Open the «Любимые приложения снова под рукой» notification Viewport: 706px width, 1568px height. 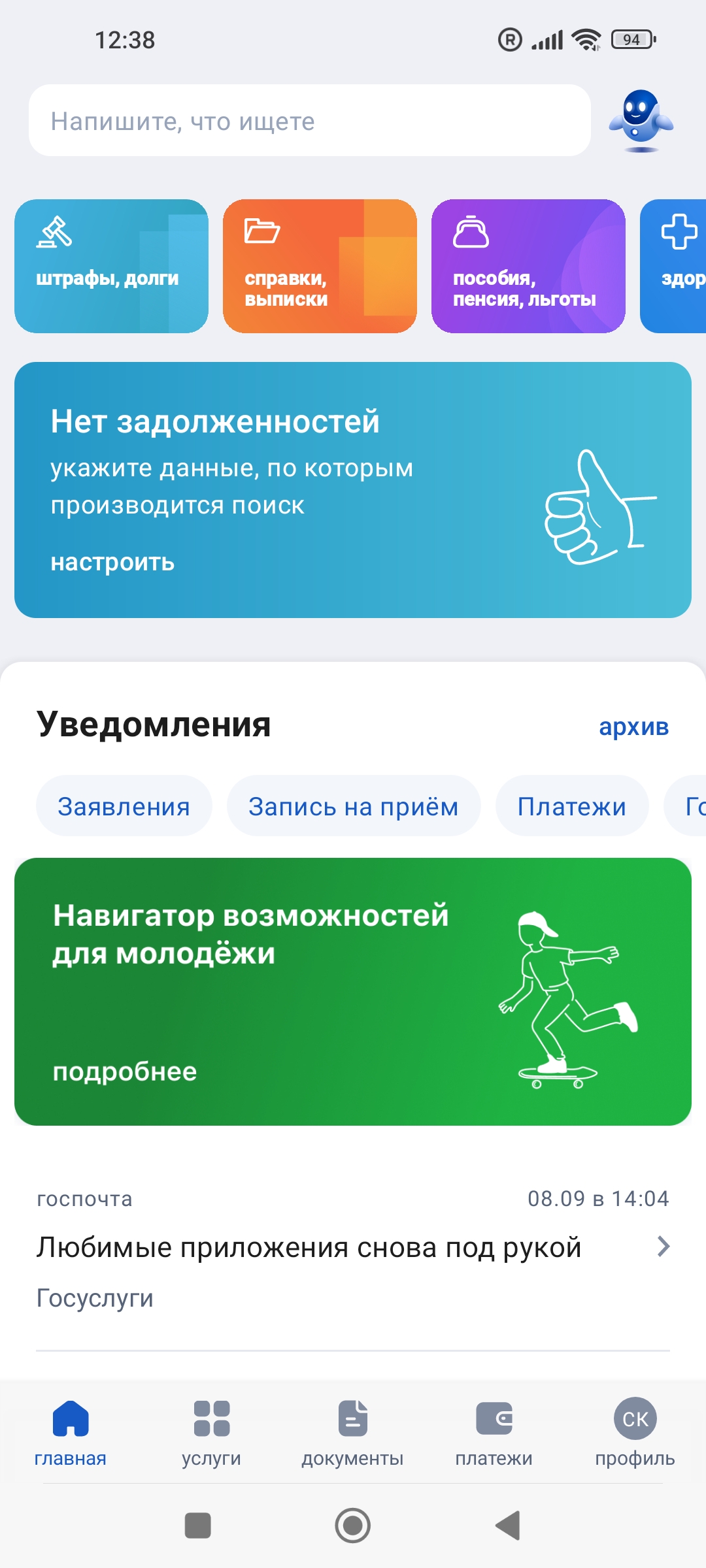[x=353, y=1248]
